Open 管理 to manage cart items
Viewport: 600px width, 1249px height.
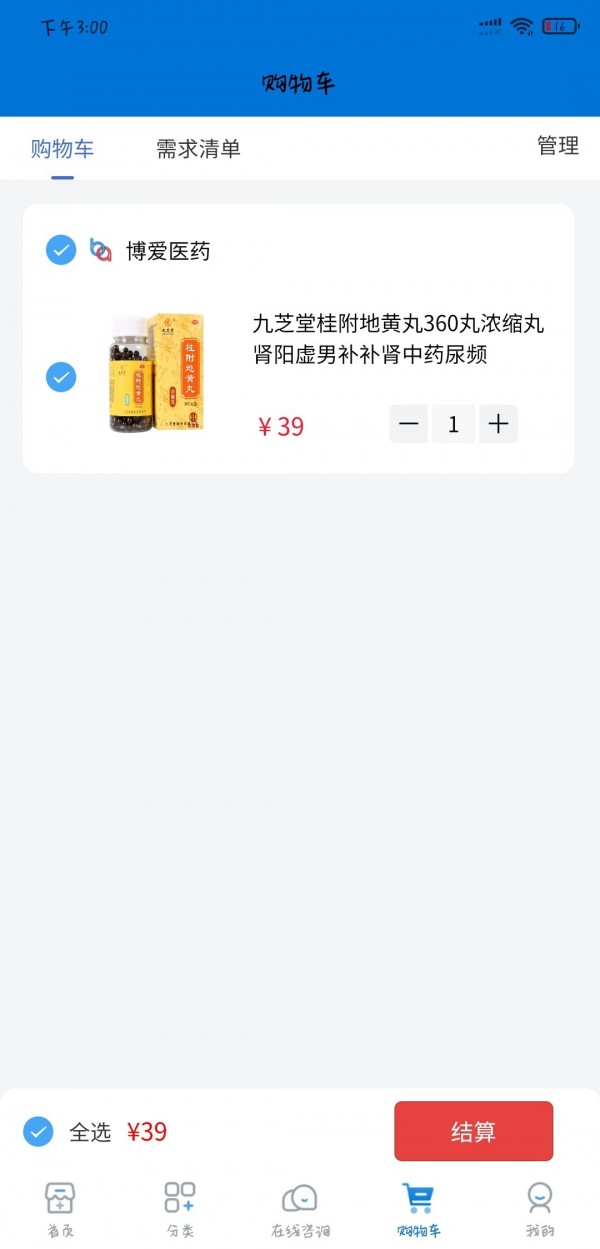pyautogui.click(x=557, y=146)
